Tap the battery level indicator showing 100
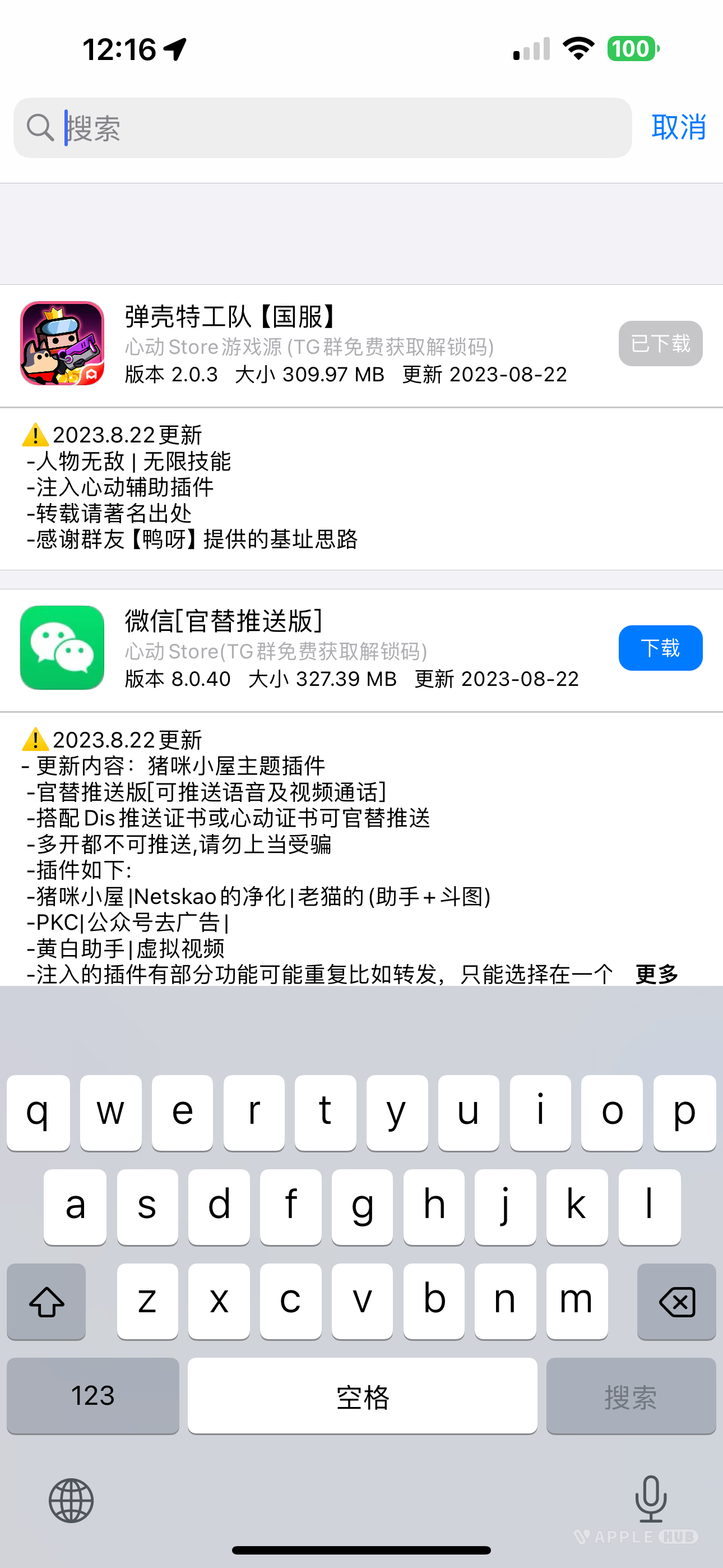 [x=632, y=49]
